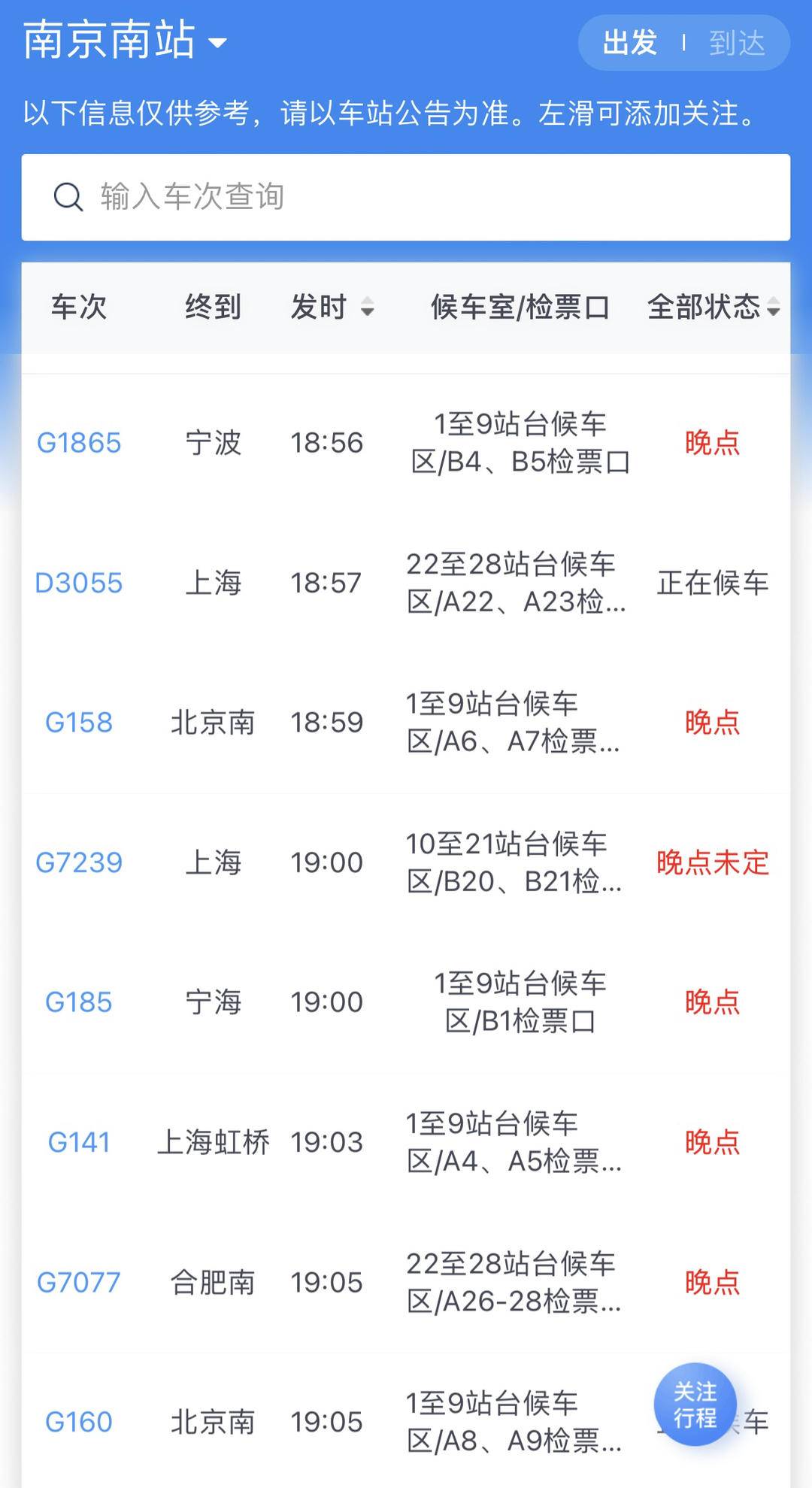Open train G185 to 宁海
The width and height of the screenshot is (812, 1488).
[79, 1002]
